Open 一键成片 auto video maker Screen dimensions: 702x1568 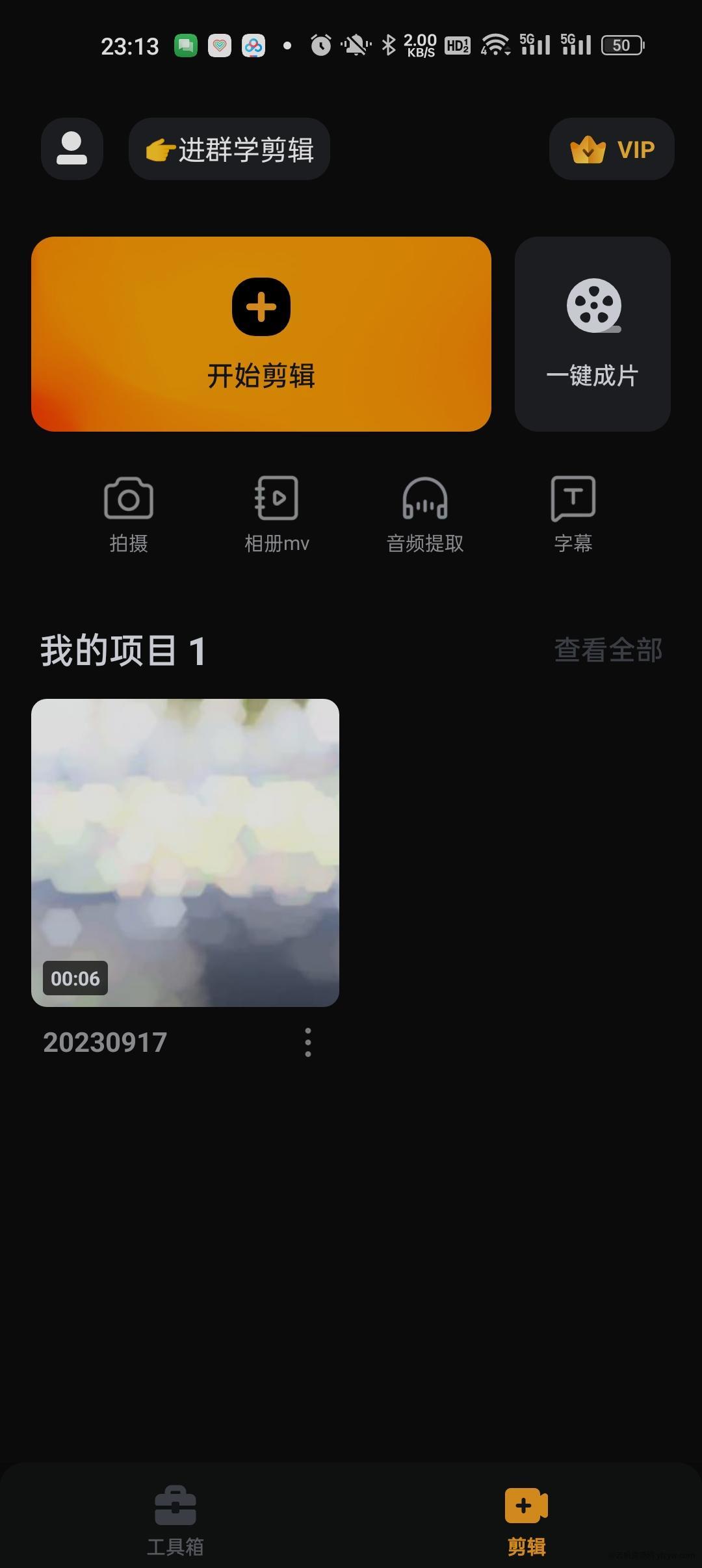coord(592,333)
